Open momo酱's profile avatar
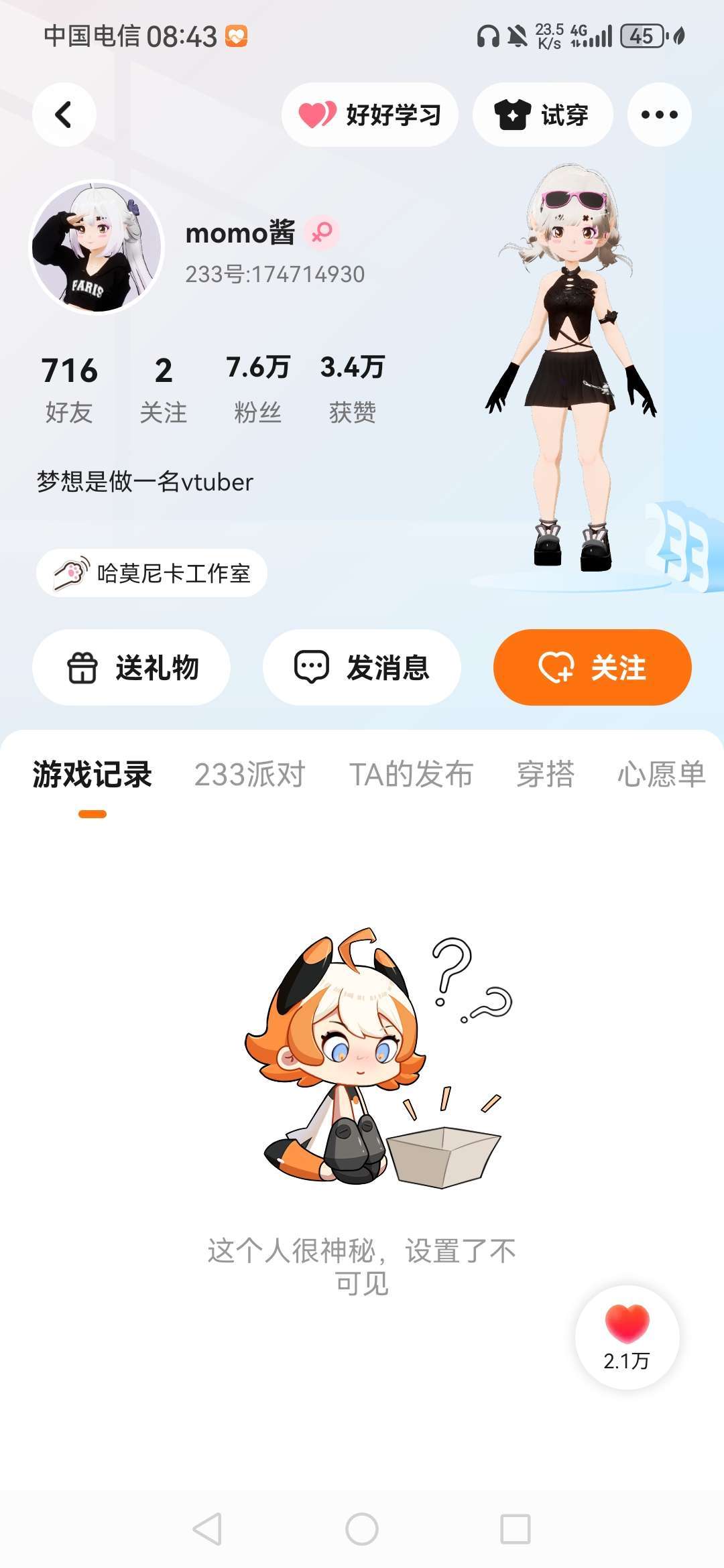Image resolution: width=724 pixels, height=1568 pixels. (x=97, y=247)
